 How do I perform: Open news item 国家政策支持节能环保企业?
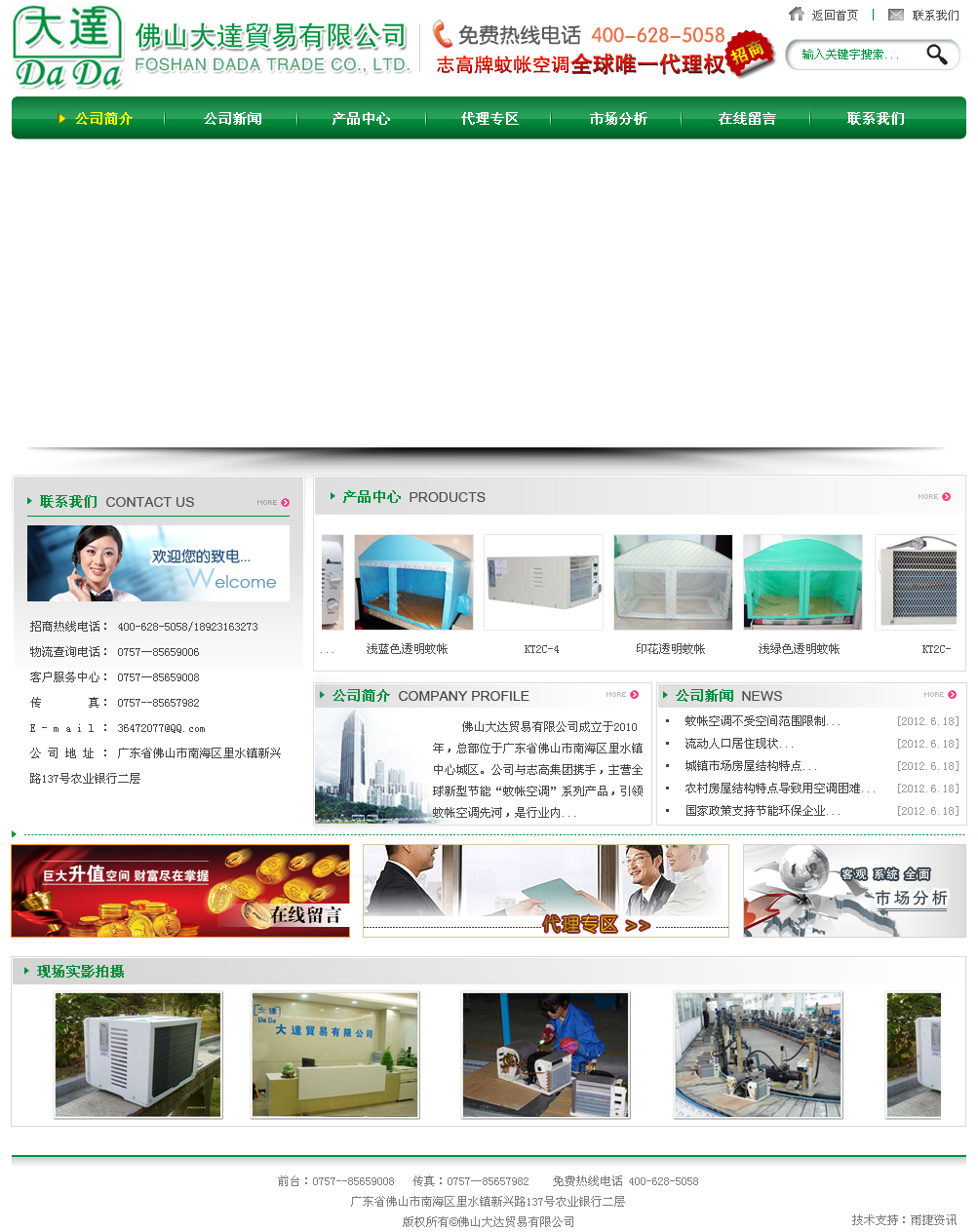click(762, 811)
